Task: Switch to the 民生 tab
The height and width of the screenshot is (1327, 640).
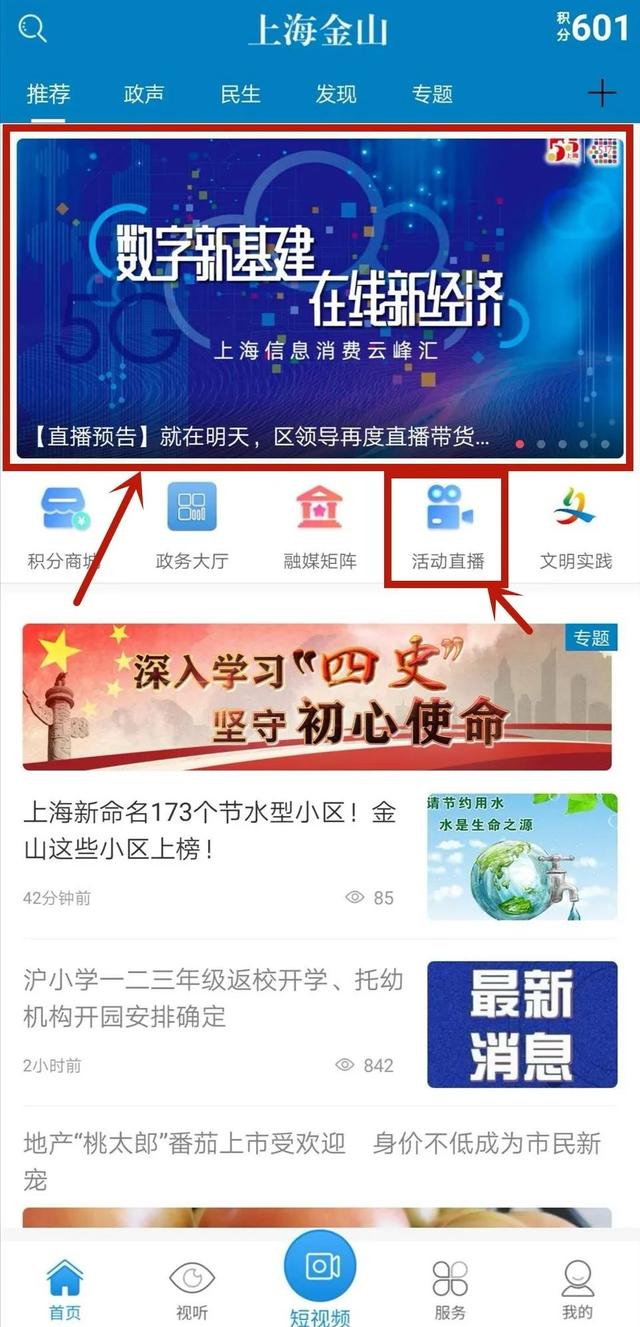Action: click(240, 94)
